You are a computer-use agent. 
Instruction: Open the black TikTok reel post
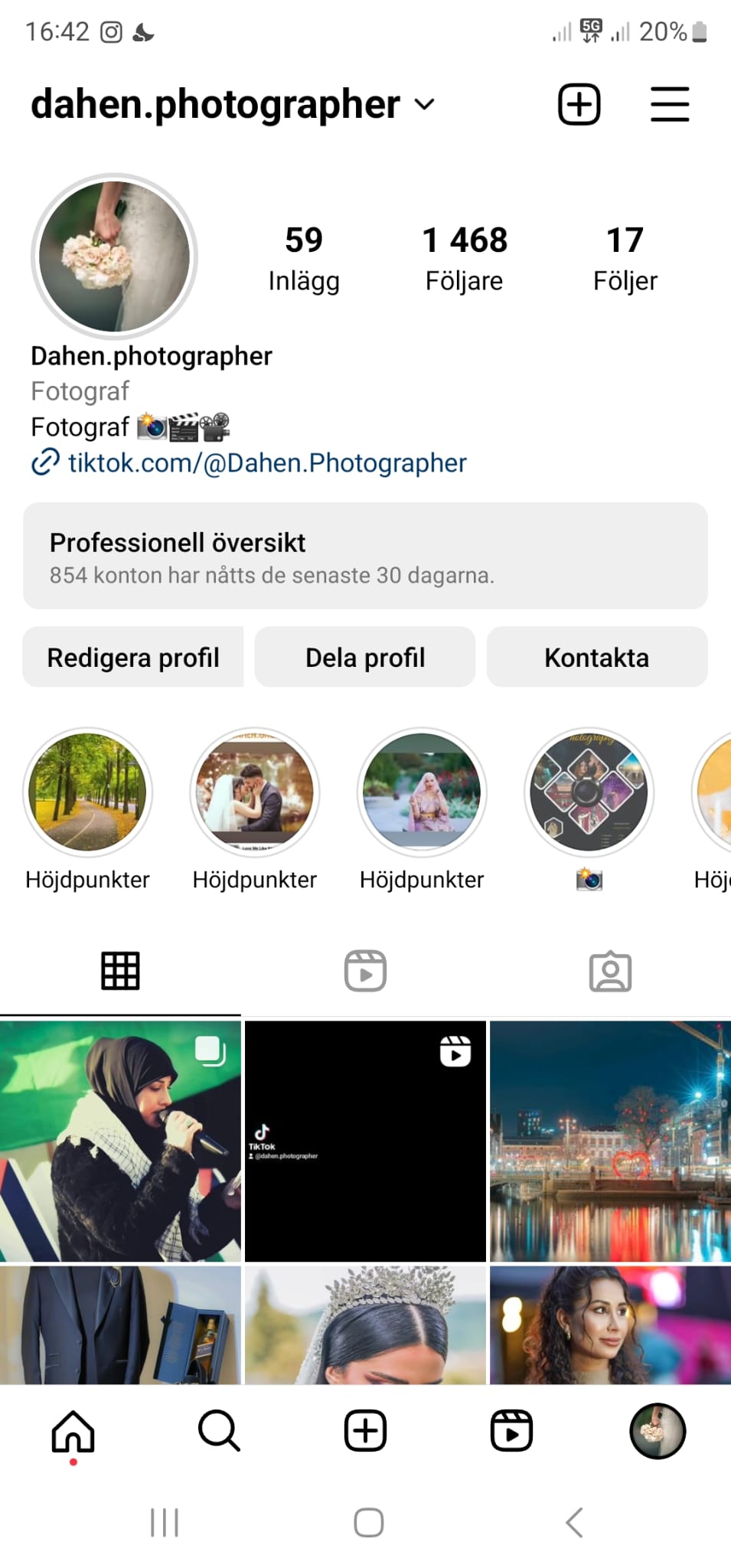point(365,1141)
